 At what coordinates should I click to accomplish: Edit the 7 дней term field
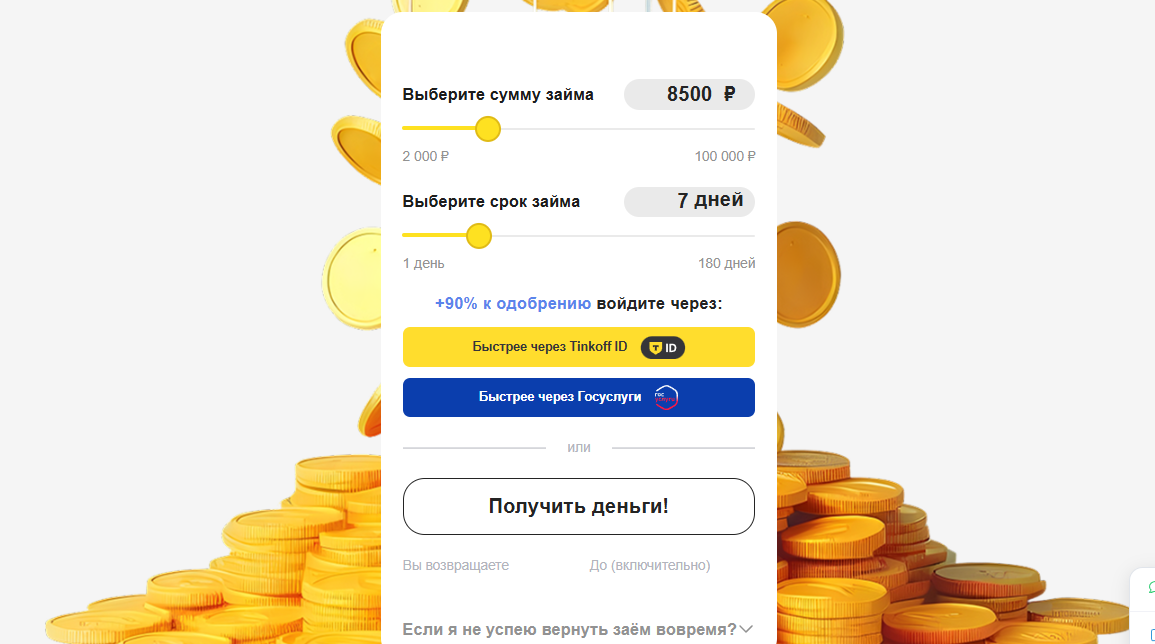pos(689,201)
